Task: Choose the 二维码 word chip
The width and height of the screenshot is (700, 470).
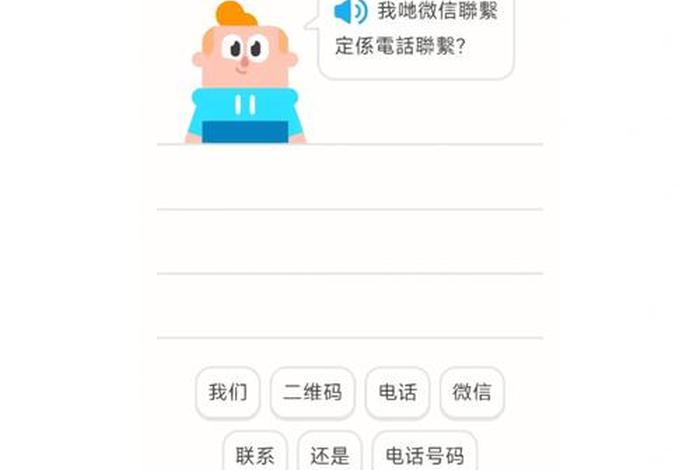Action: [312, 392]
